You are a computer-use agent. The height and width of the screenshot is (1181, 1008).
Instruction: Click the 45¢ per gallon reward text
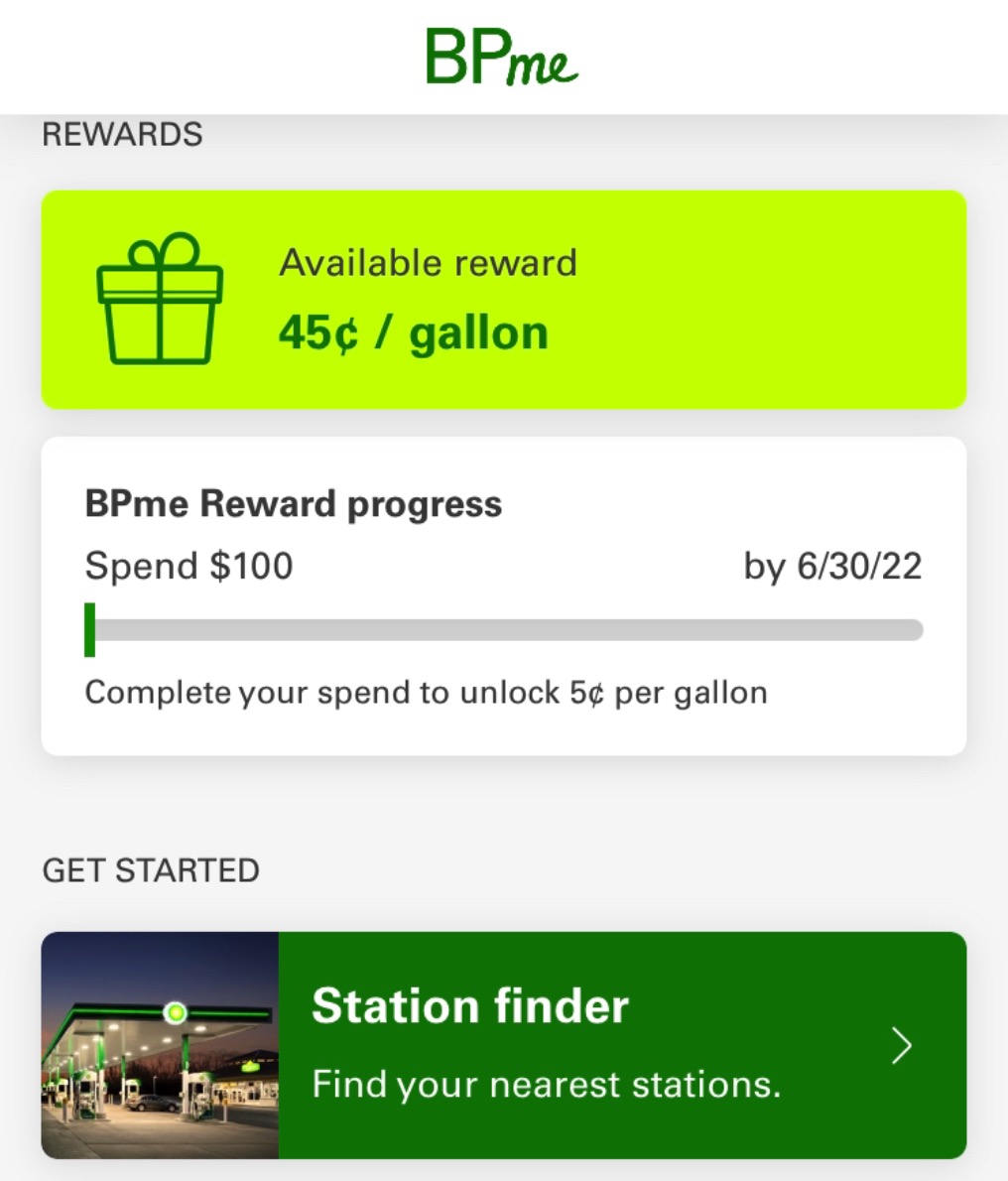click(x=412, y=331)
